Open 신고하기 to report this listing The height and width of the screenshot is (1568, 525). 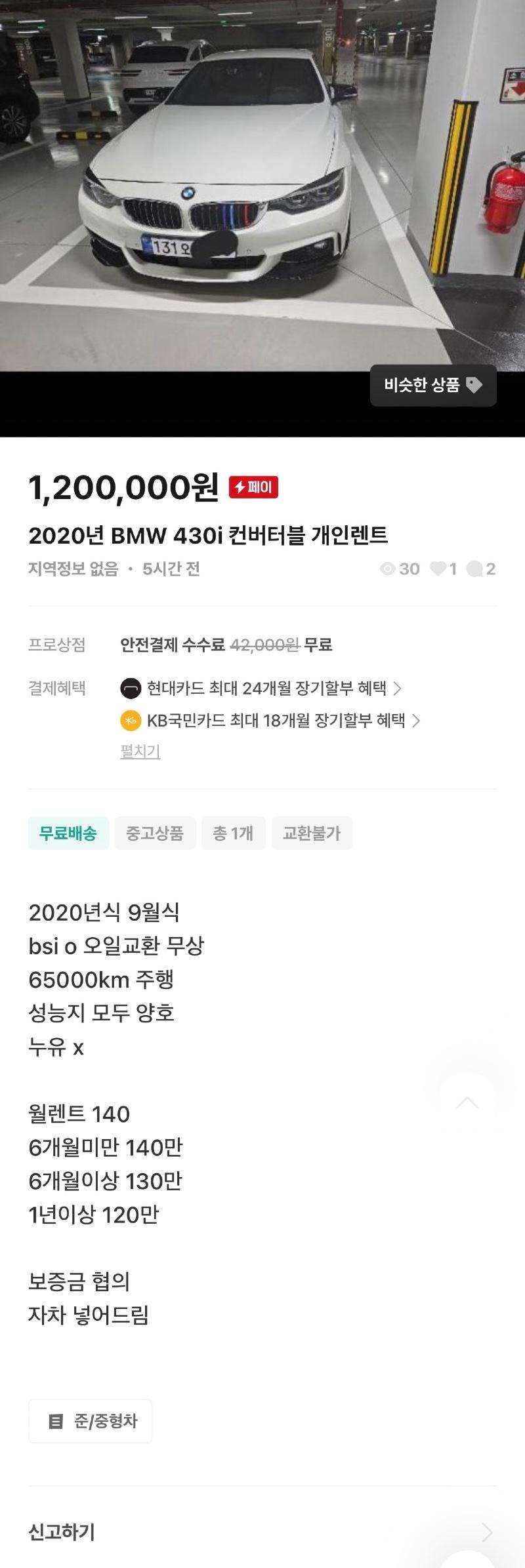[x=261, y=1532]
